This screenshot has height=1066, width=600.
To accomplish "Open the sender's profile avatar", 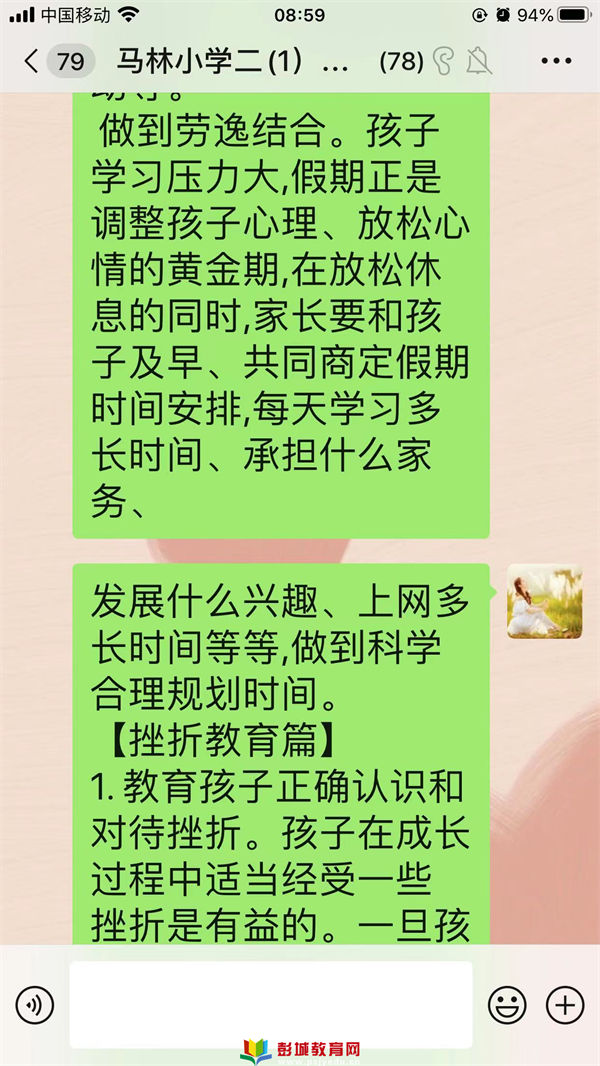I will (x=545, y=601).
